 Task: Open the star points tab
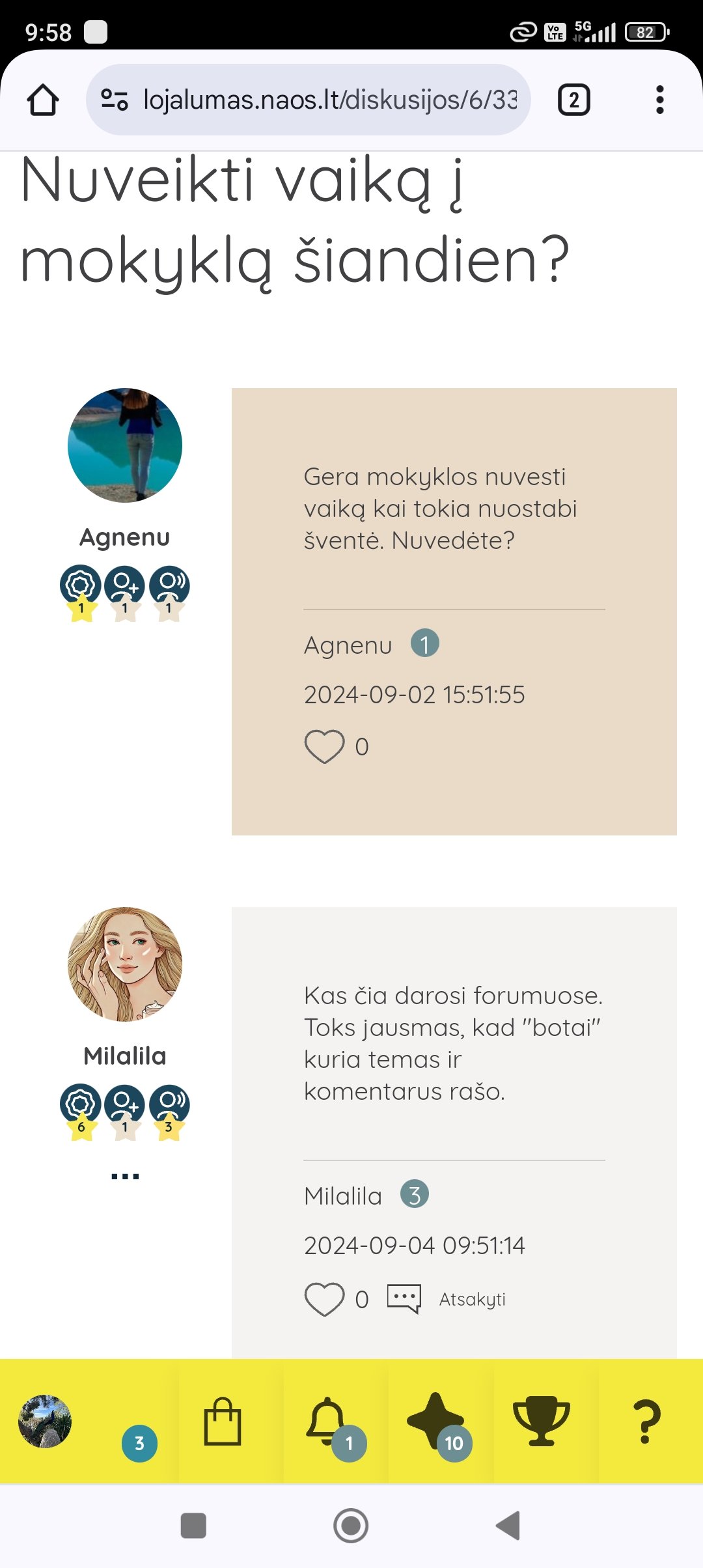click(x=435, y=1420)
